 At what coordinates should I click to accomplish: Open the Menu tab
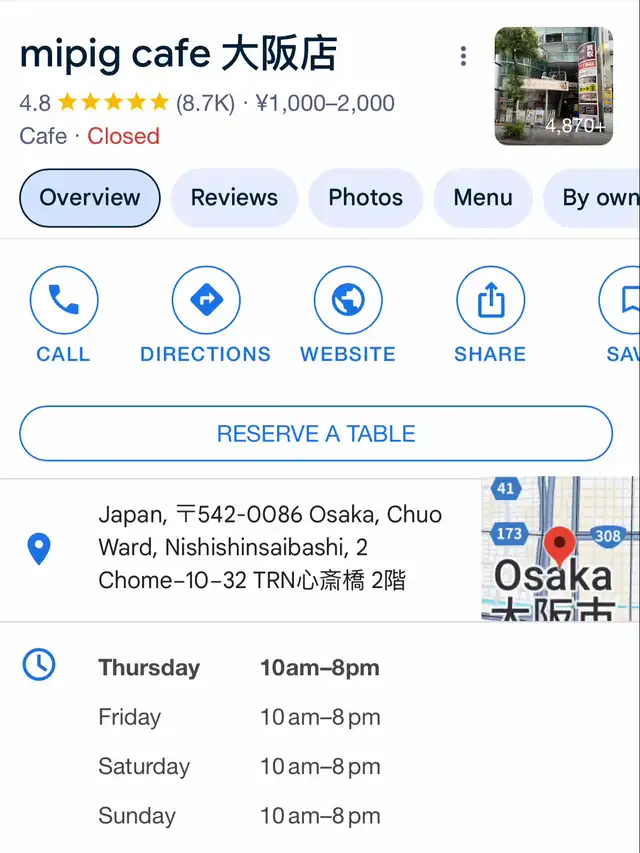[x=483, y=198]
